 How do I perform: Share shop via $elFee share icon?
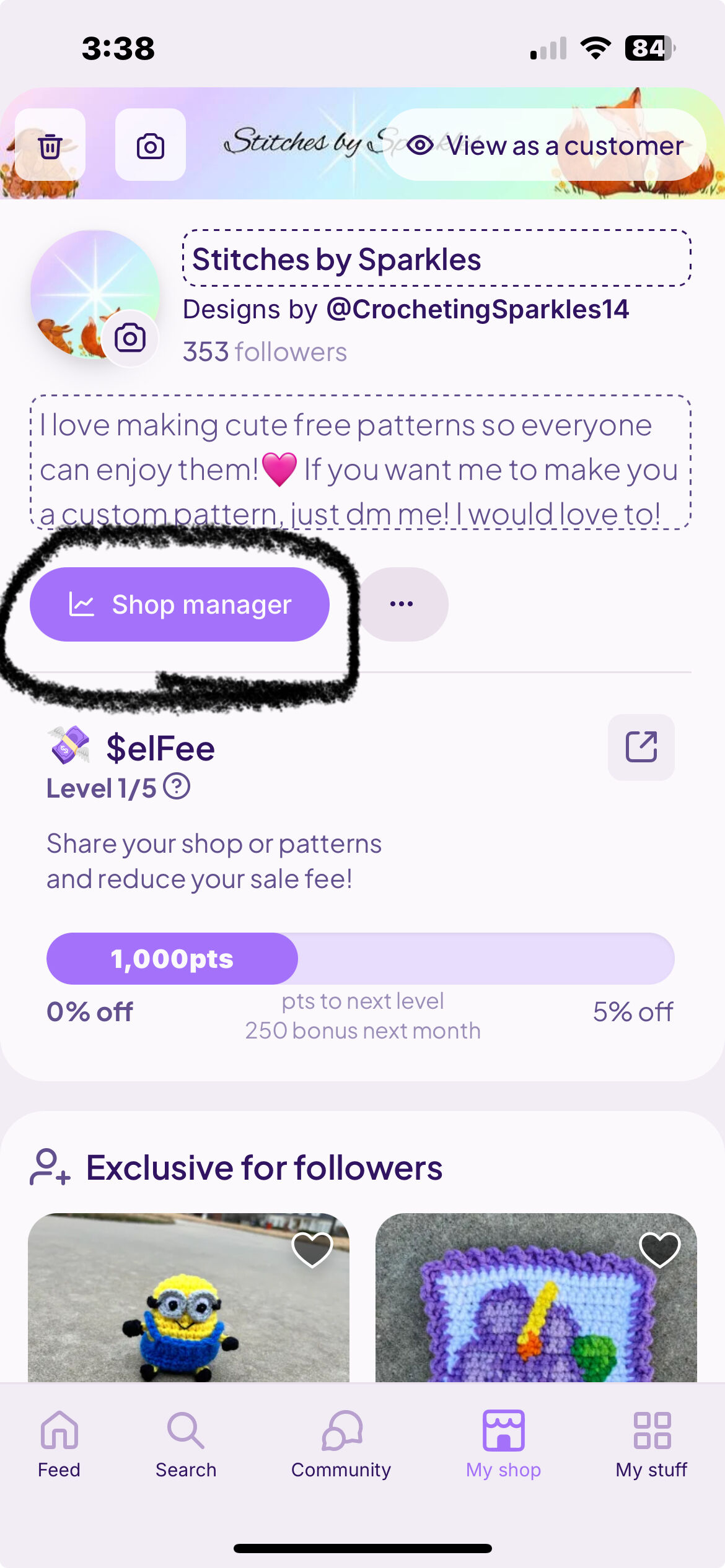coord(641,747)
